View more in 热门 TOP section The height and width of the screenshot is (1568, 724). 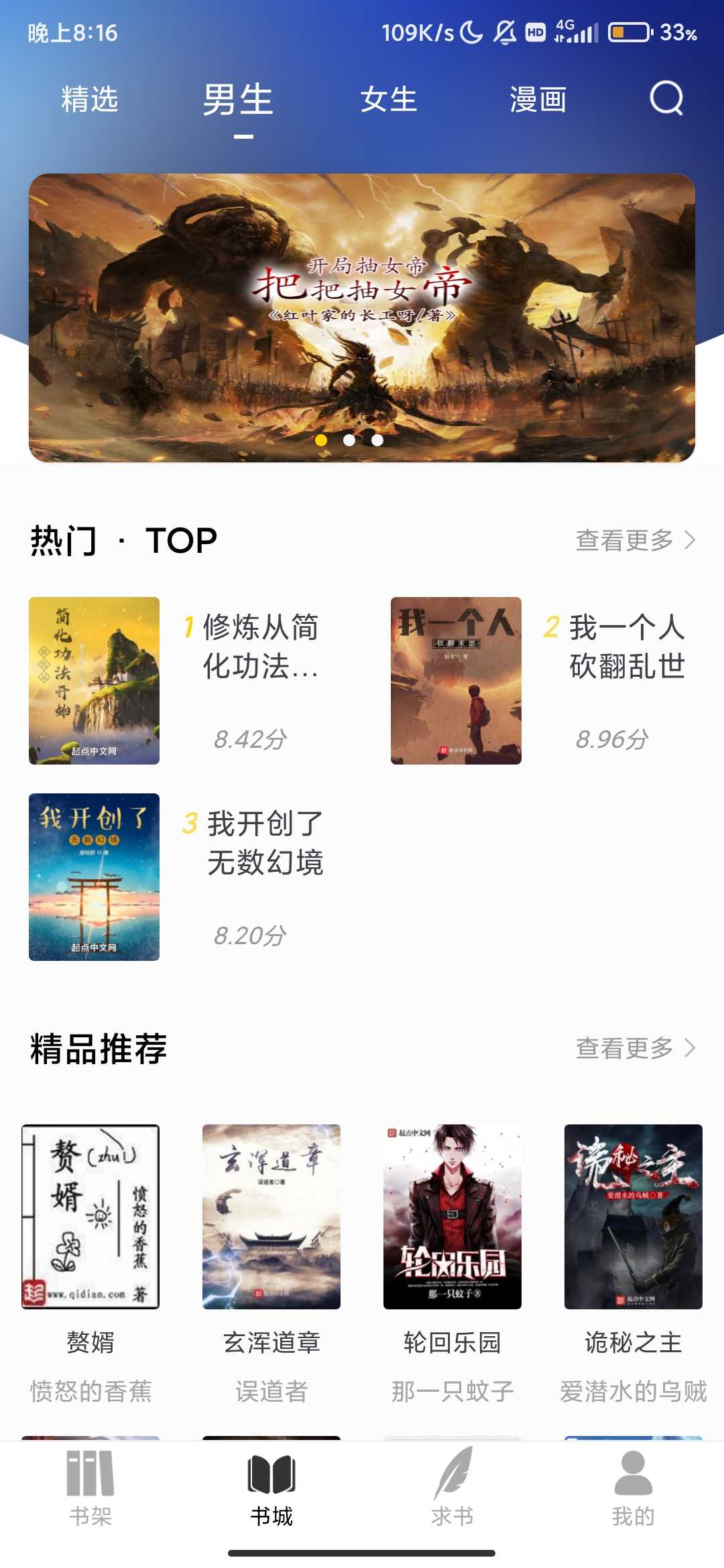pyautogui.click(x=635, y=540)
